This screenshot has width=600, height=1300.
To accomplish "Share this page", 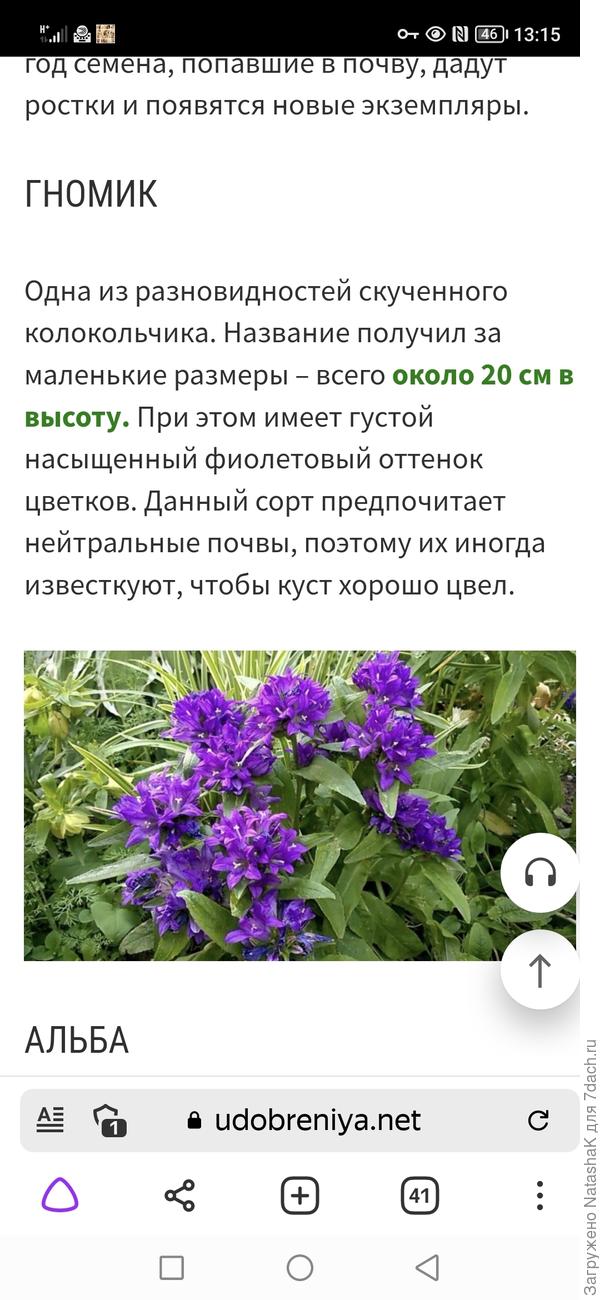I will coord(179,1195).
